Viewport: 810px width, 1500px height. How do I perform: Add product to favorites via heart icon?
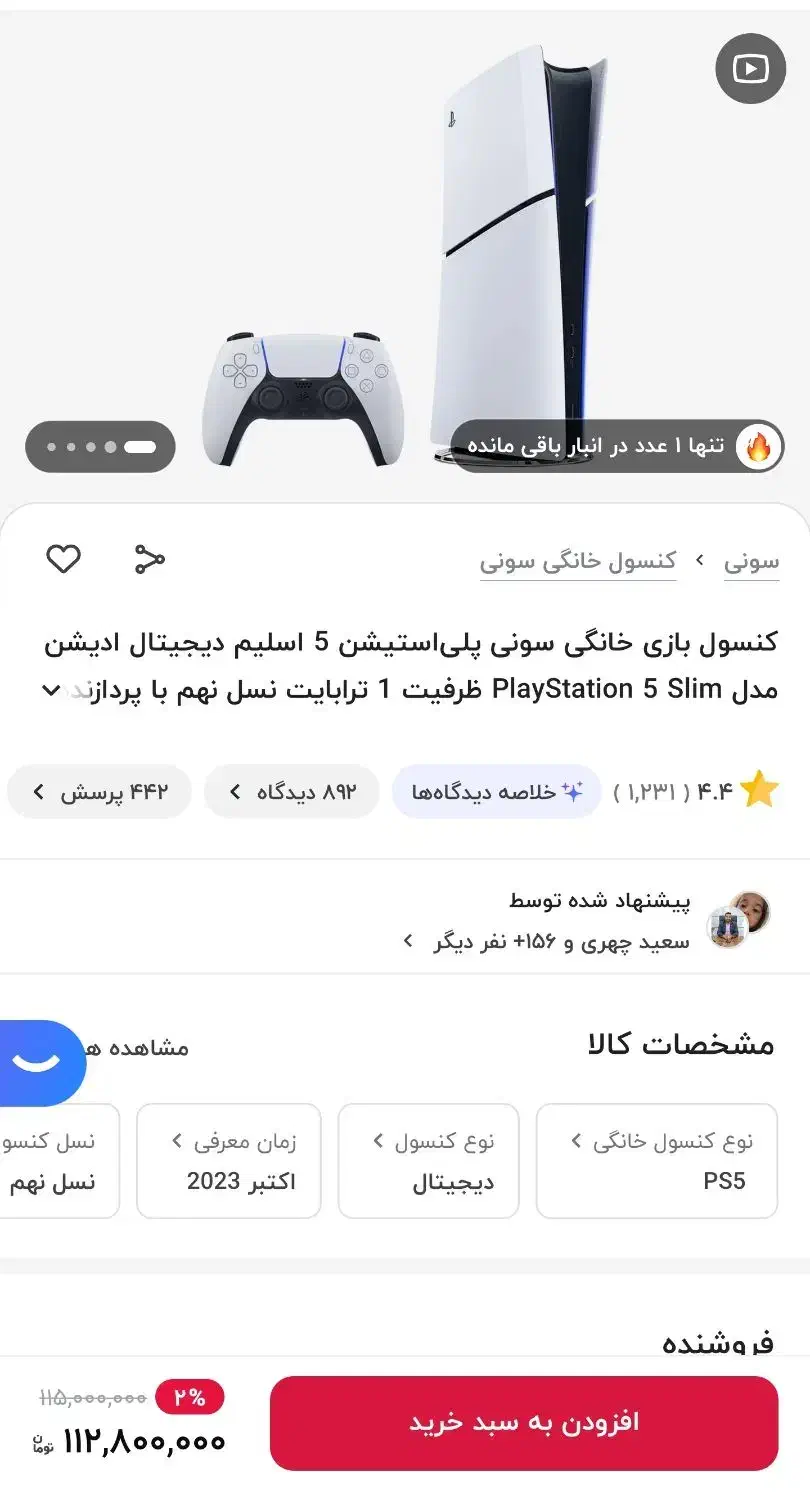64,559
